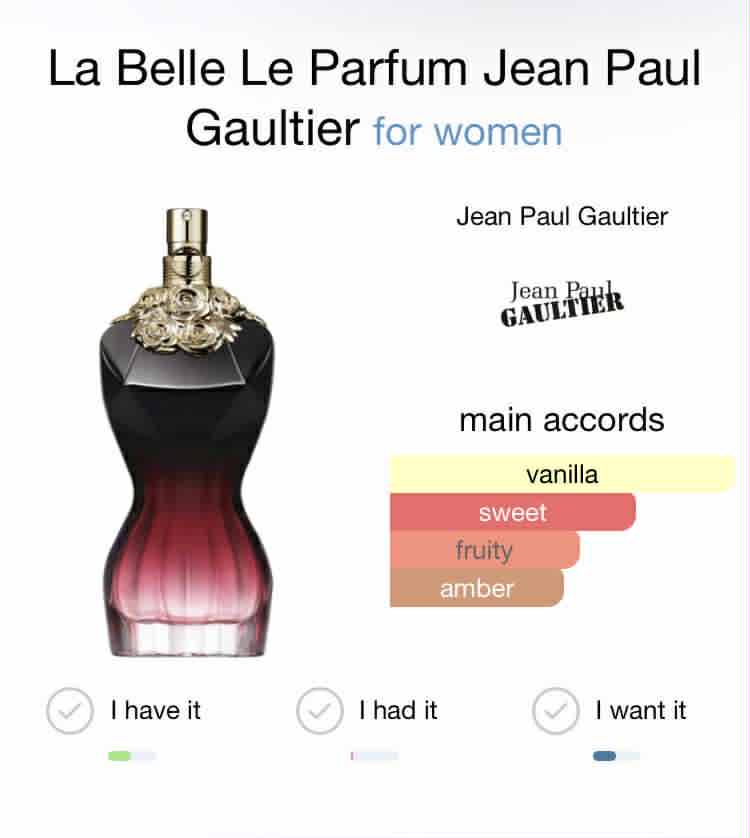Image resolution: width=750 pixels, height=838 pixels.
Task: Click the "I want it" label
Action: coord(641,711)
